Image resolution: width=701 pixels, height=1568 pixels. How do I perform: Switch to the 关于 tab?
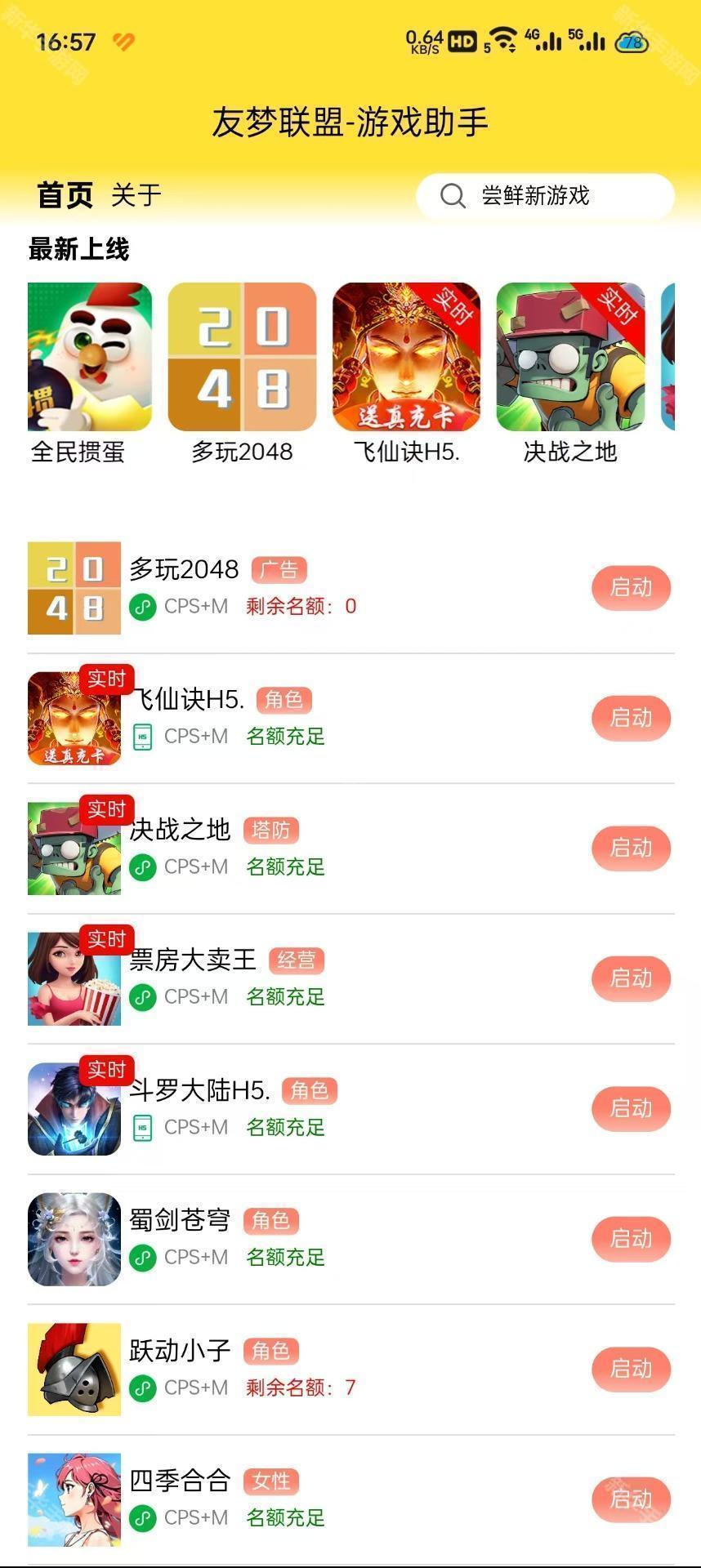click(x=135, y=195)
